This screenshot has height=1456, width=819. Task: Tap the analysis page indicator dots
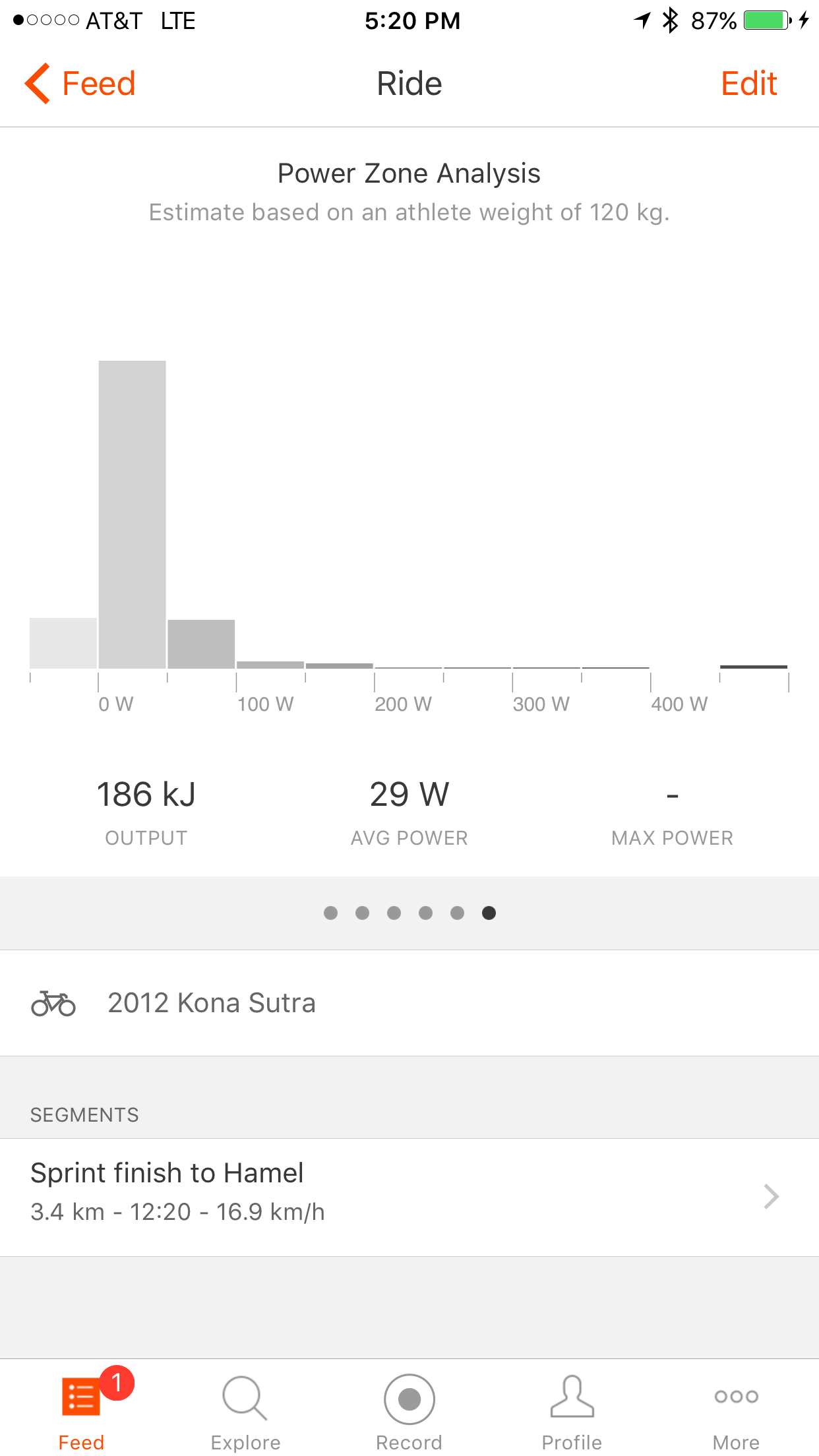tap(409, 913)
